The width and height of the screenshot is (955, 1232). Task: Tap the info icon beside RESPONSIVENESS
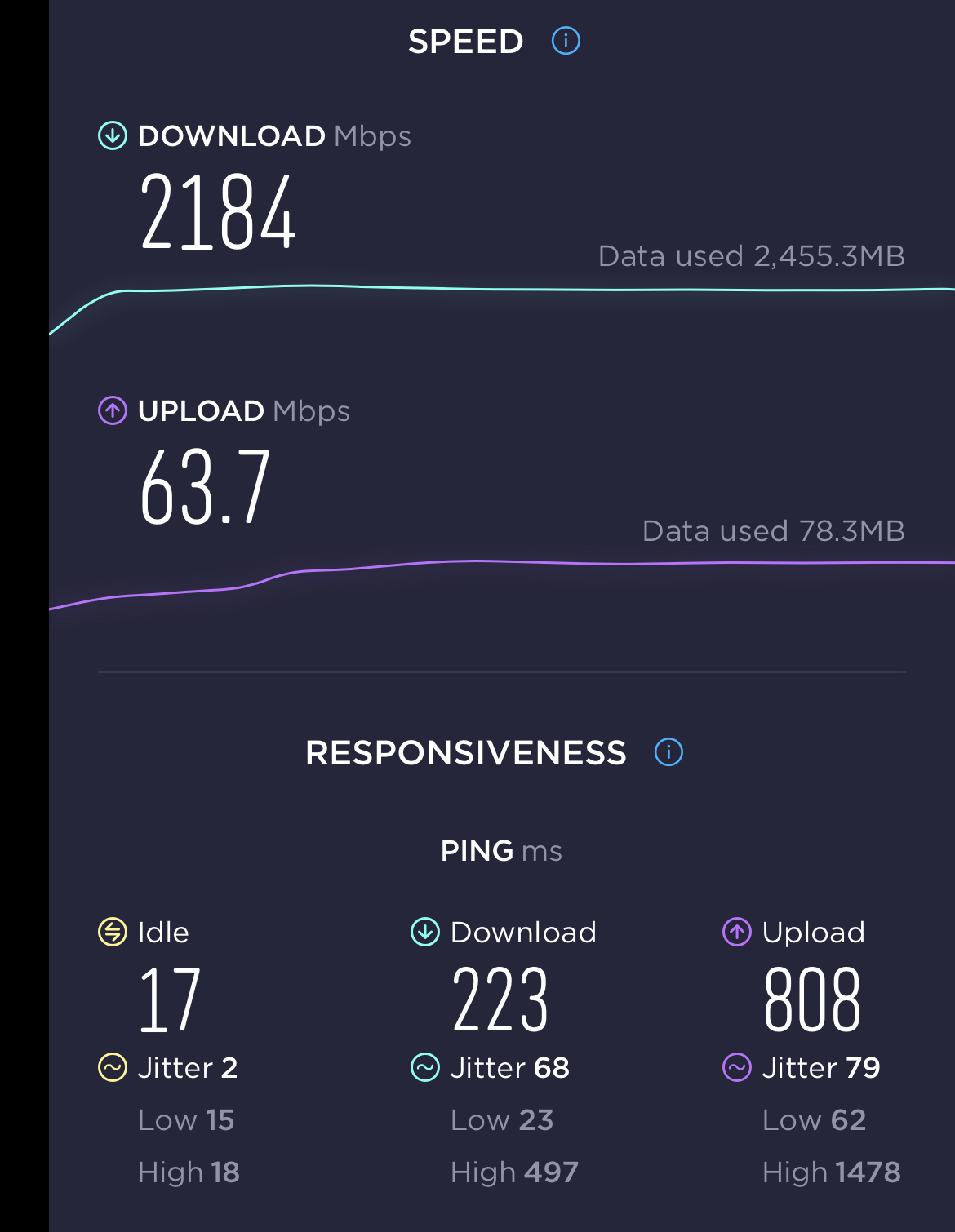pos(668,751)
